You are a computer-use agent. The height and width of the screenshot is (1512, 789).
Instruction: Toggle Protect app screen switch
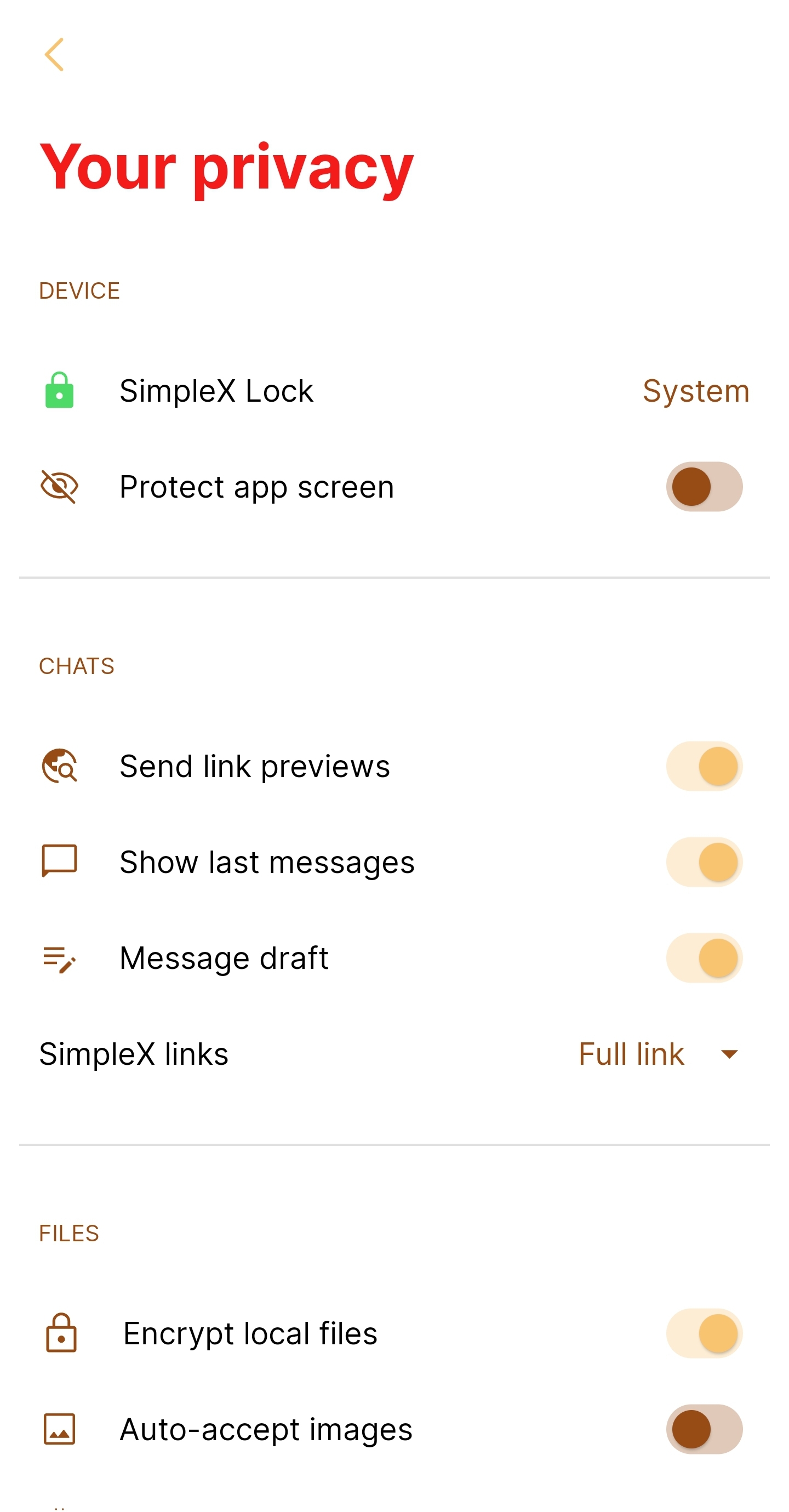point(704,487)
